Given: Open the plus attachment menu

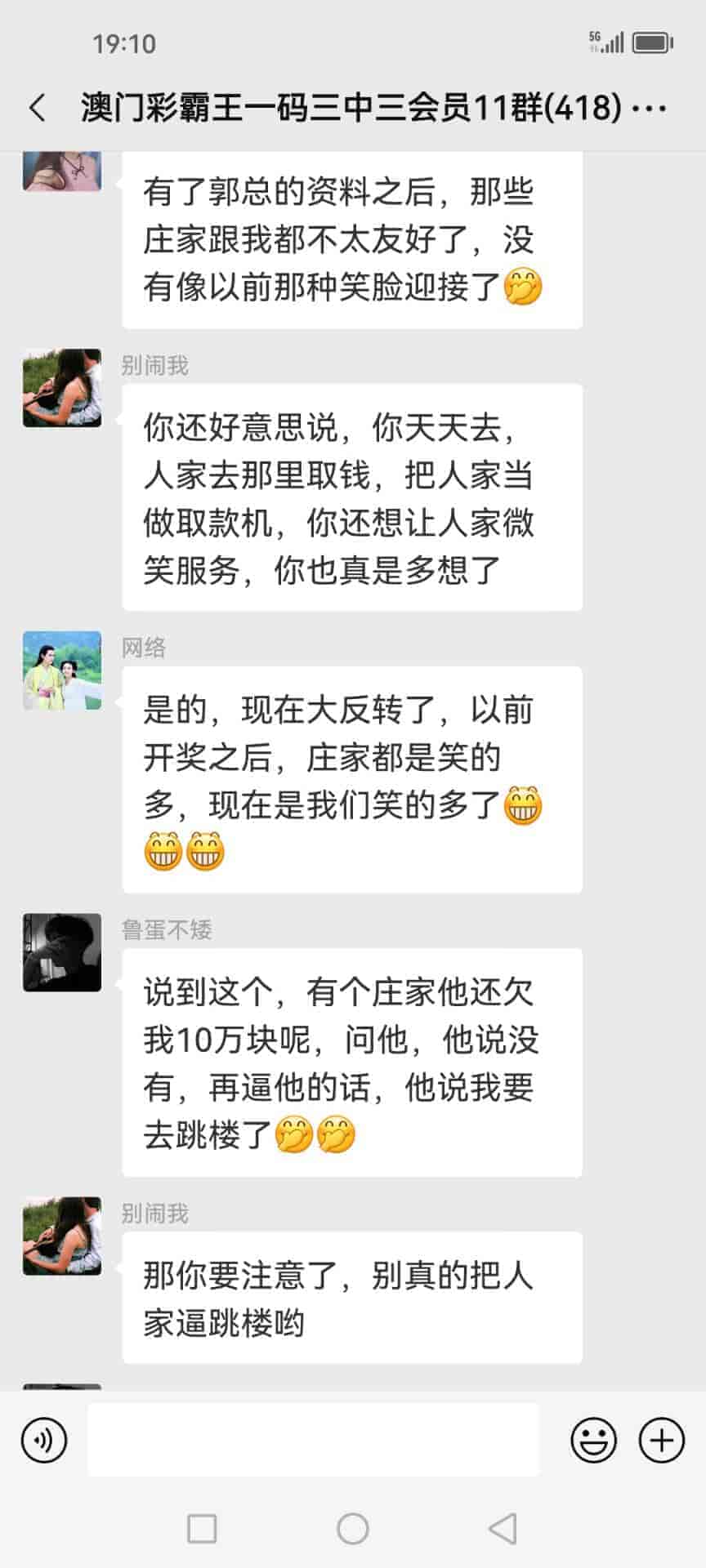Looking at the screenshot, I should 661,1440.
